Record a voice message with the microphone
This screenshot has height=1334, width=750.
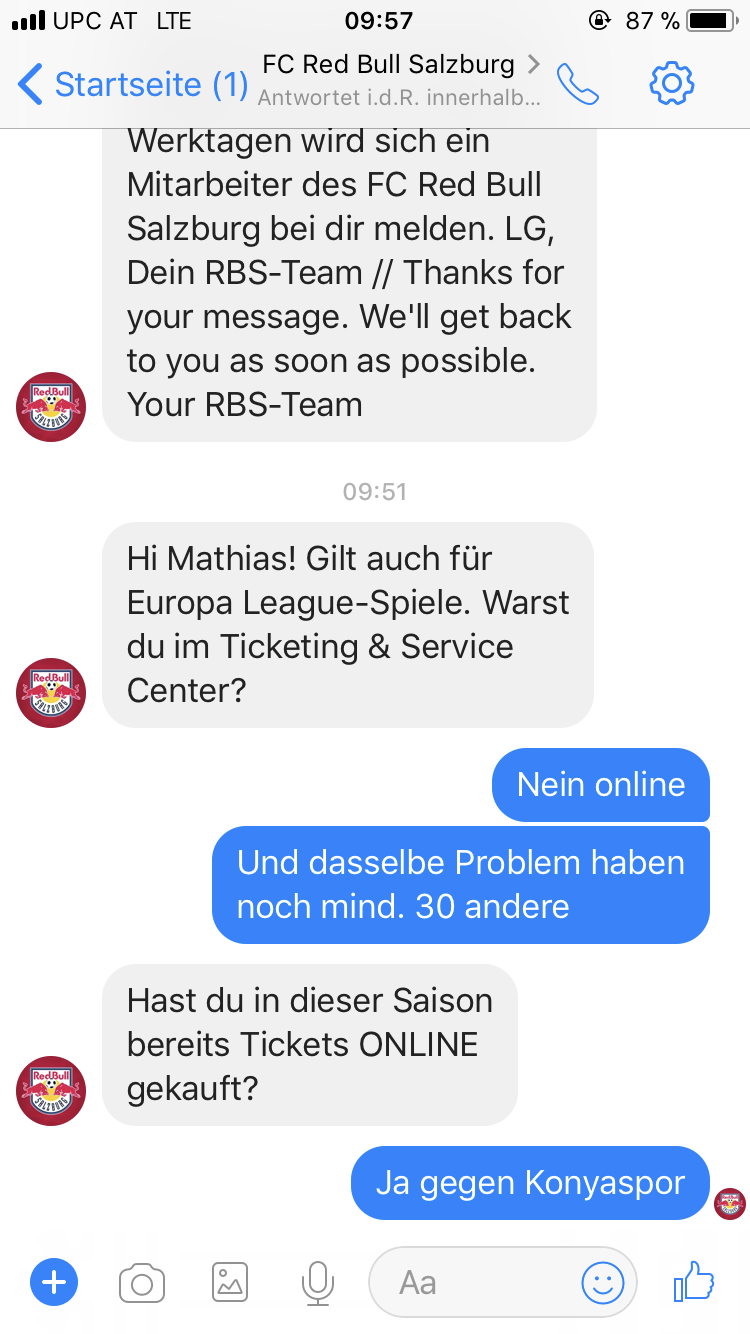tap(318, 1282)
